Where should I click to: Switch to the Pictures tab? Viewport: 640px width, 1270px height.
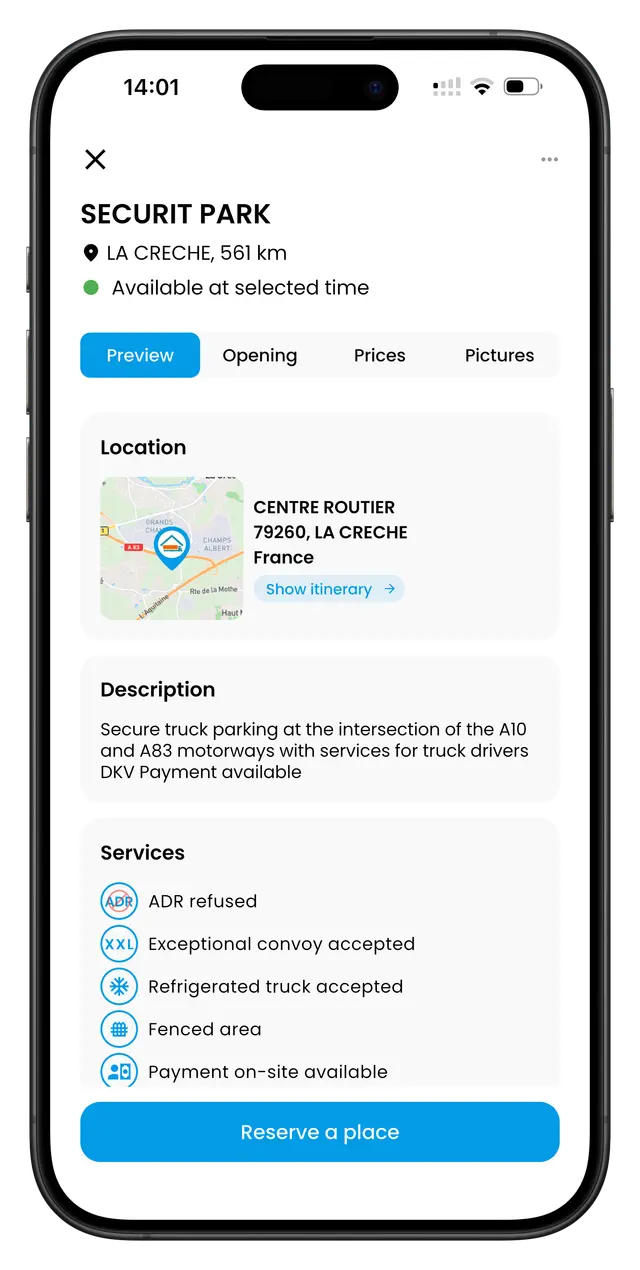coord(499,355)
